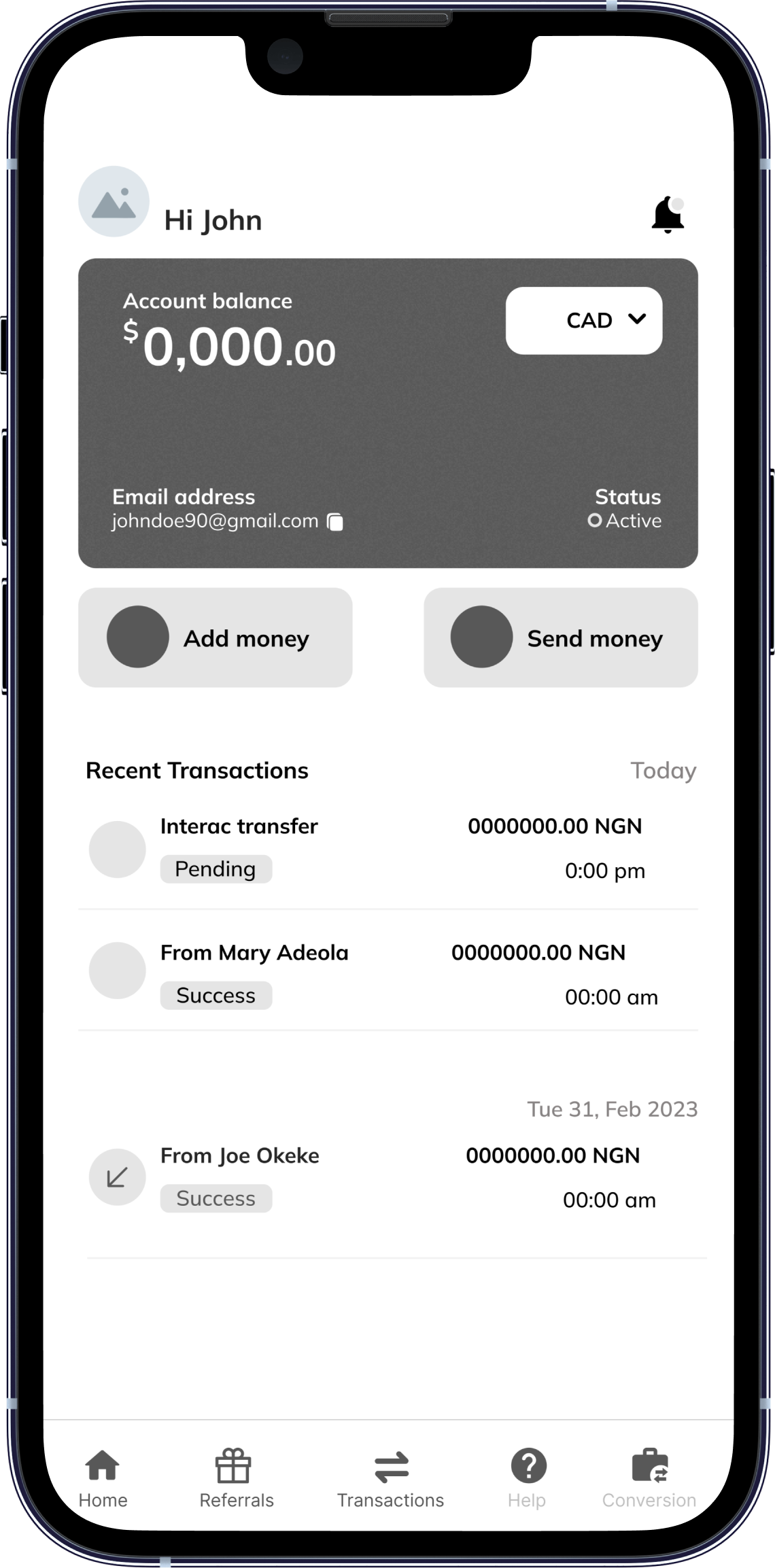The image size is (775, 1568).
Task: Open the notifications bell
Action: pyautogui.click(x=668, y=215)
